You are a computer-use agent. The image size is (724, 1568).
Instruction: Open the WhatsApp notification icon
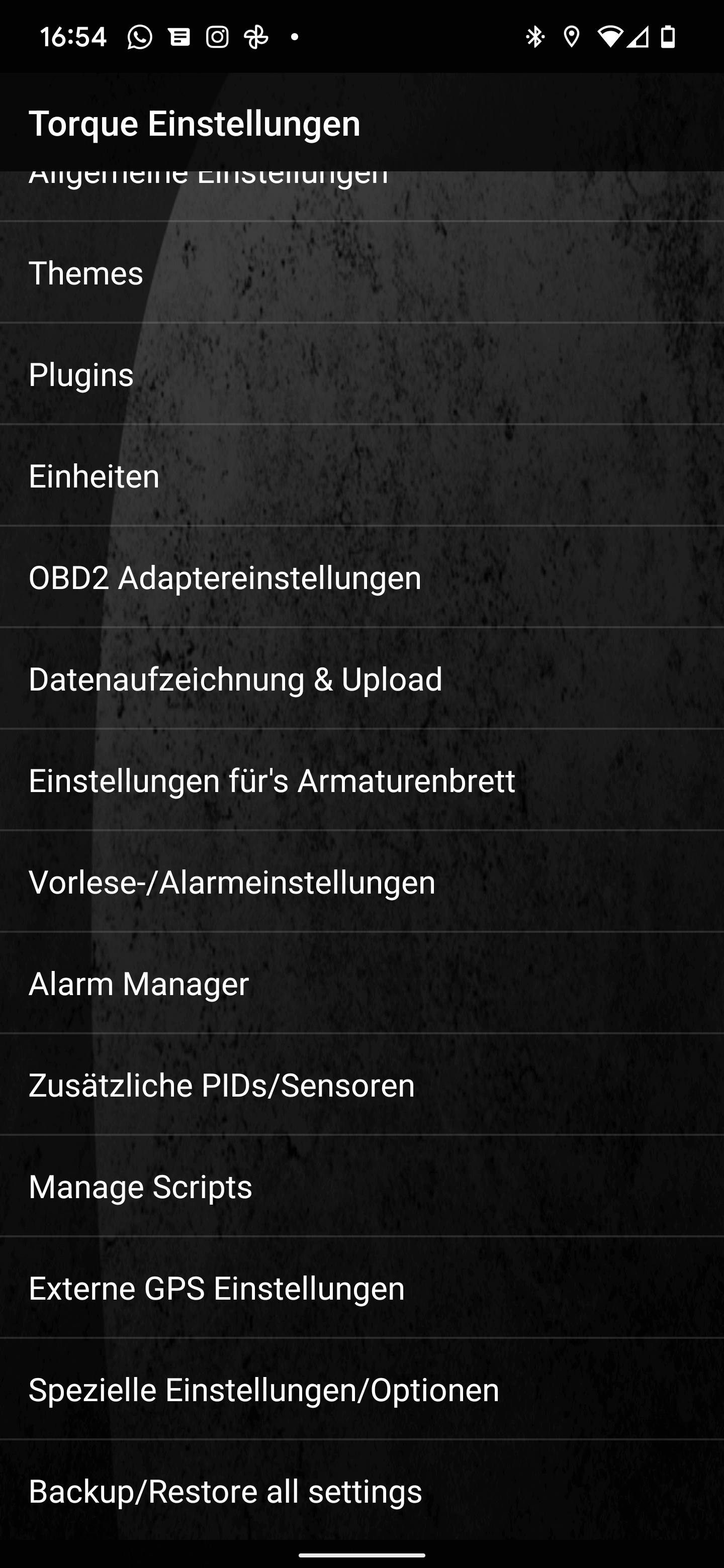pos(139,37)
